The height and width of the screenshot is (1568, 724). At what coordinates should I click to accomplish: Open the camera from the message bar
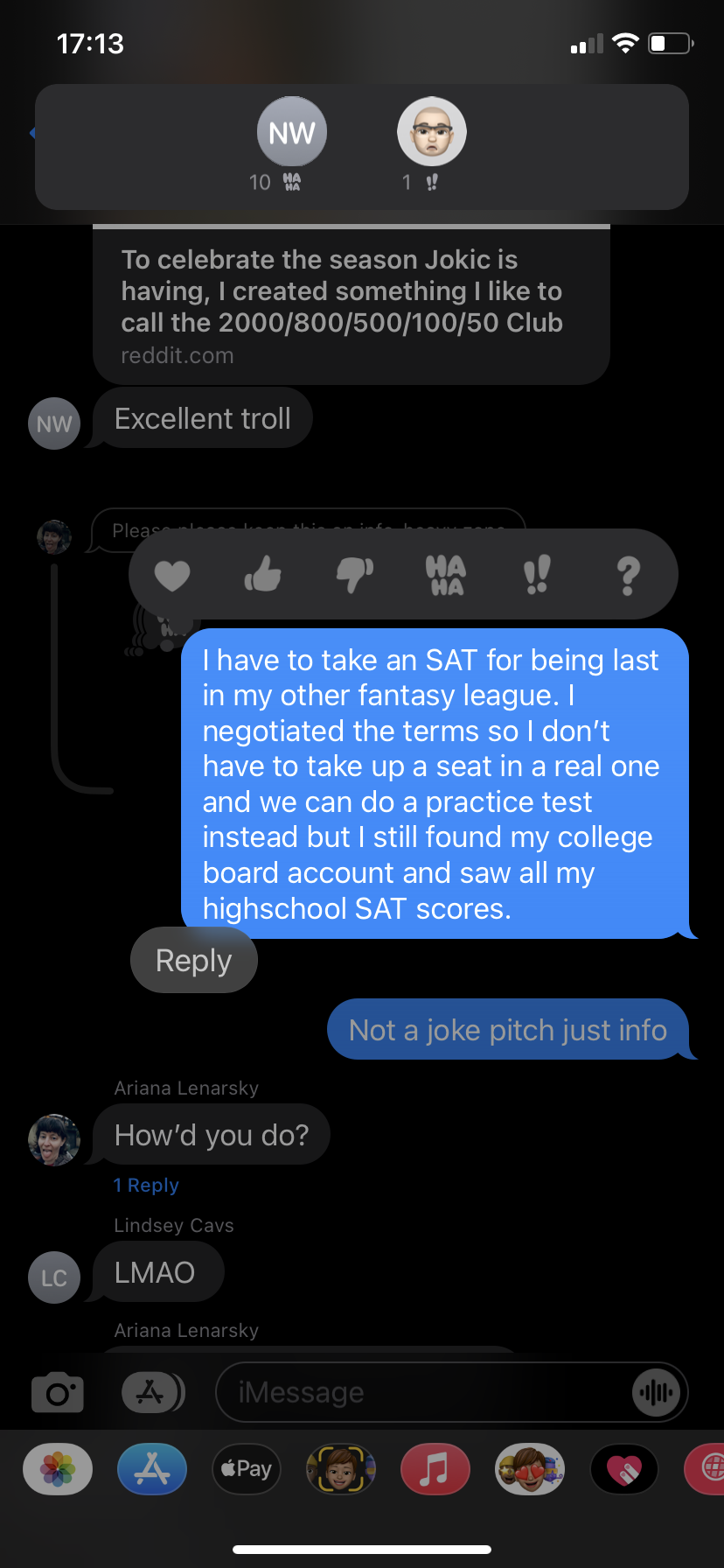(58, 1392)
